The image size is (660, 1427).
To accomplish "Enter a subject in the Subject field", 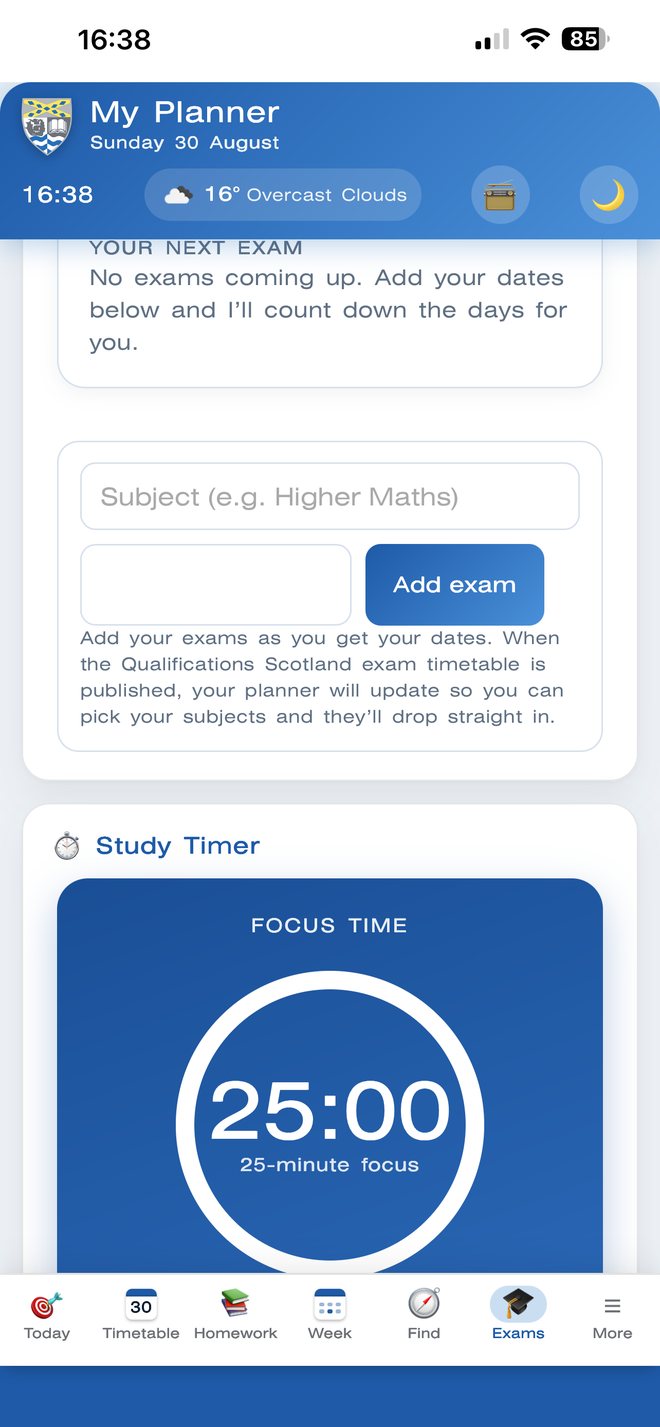I will pyautogui.click(x=330, y=496).
